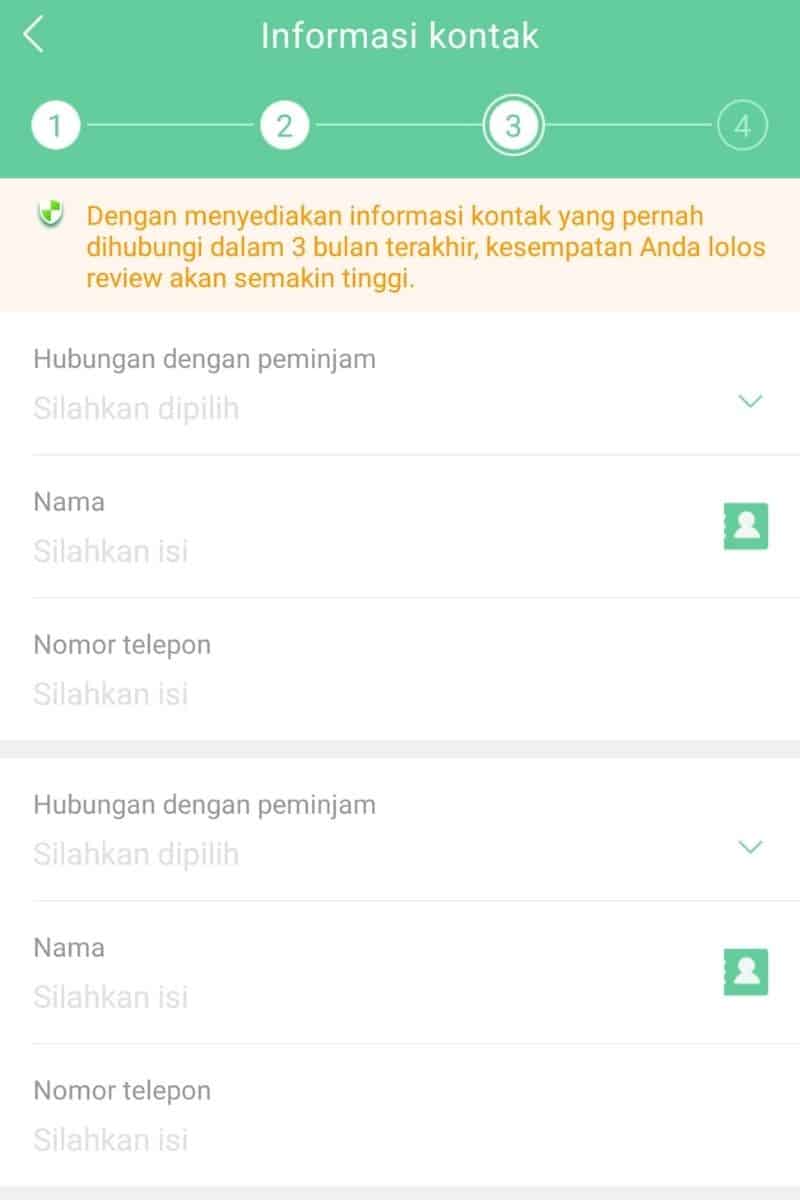Expand the first Silahkan dipilih selector

tap(136, 408)
